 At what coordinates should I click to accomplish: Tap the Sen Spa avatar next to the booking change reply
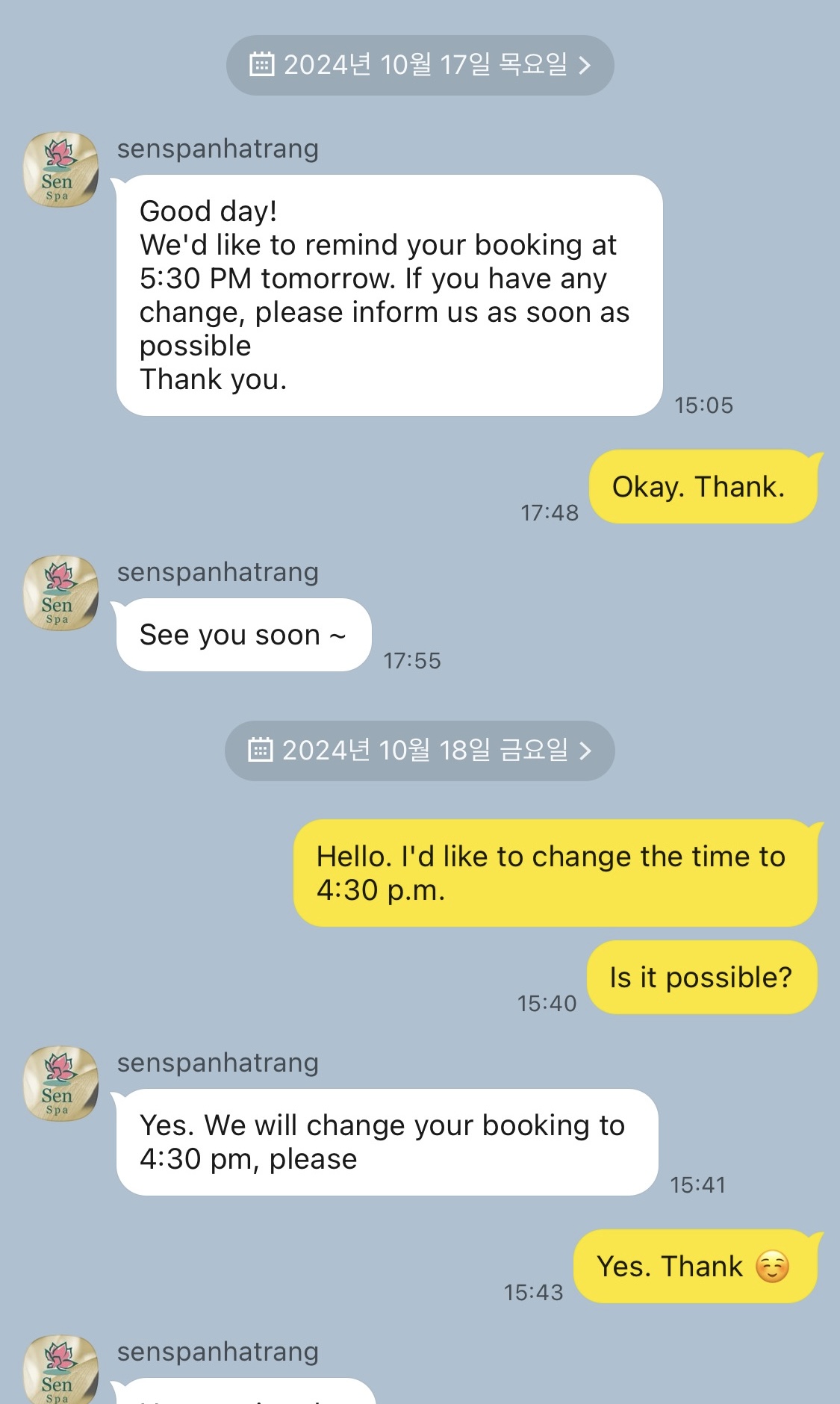(60, 1084)
